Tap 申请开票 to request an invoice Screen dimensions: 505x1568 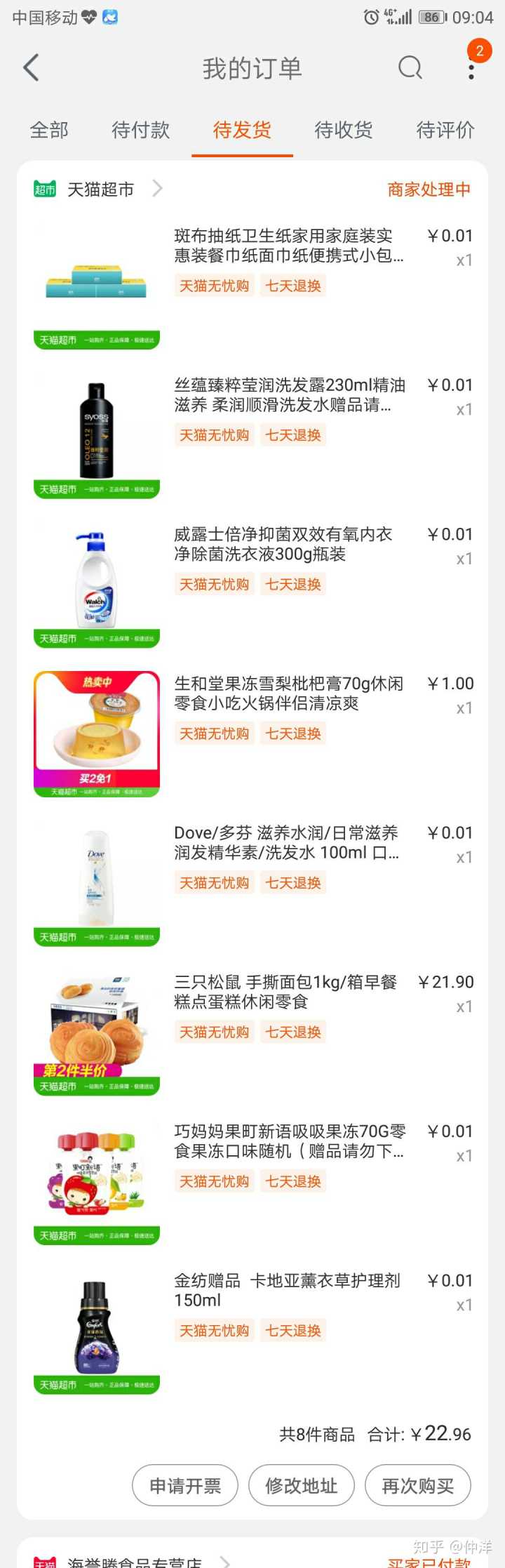coord(185,1485)
